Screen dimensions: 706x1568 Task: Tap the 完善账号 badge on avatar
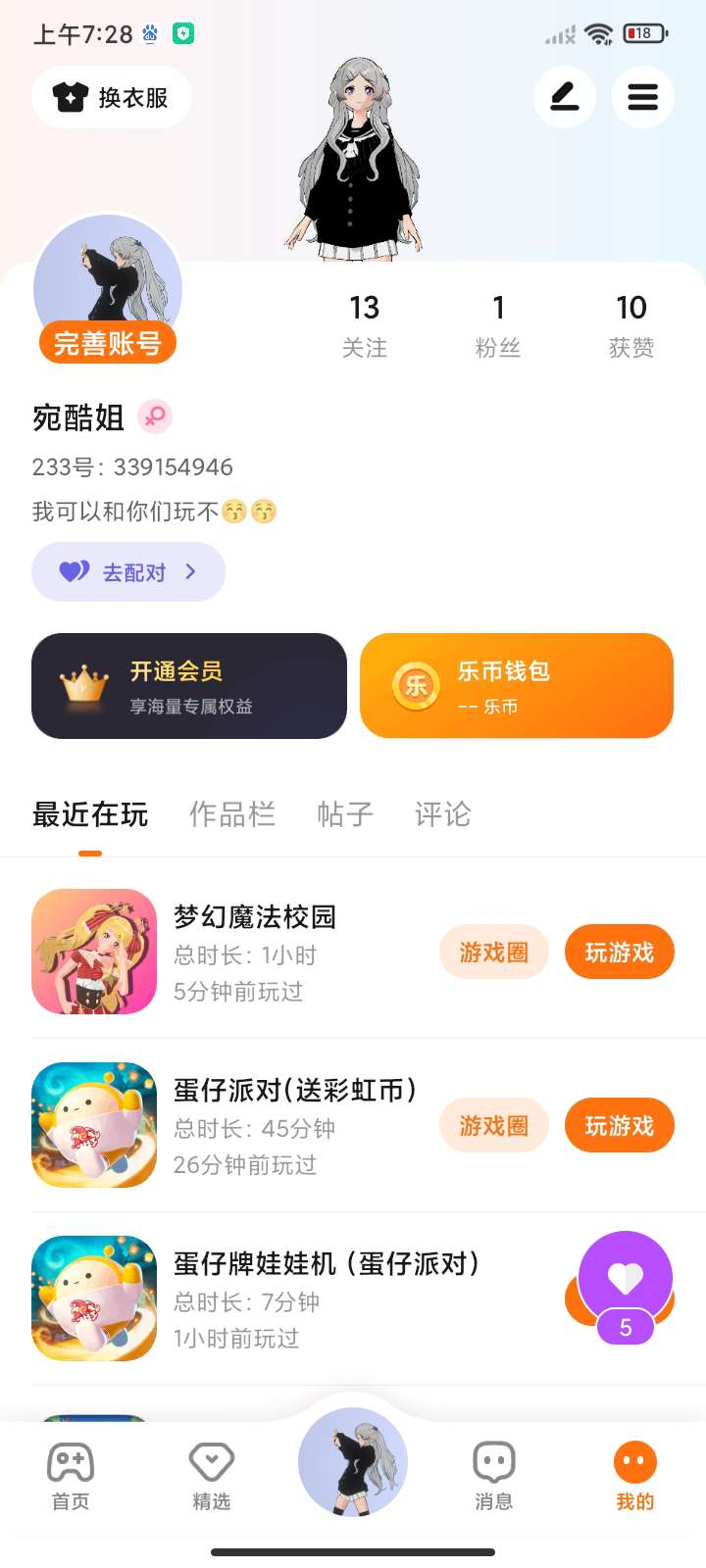[x=108, y=343]
